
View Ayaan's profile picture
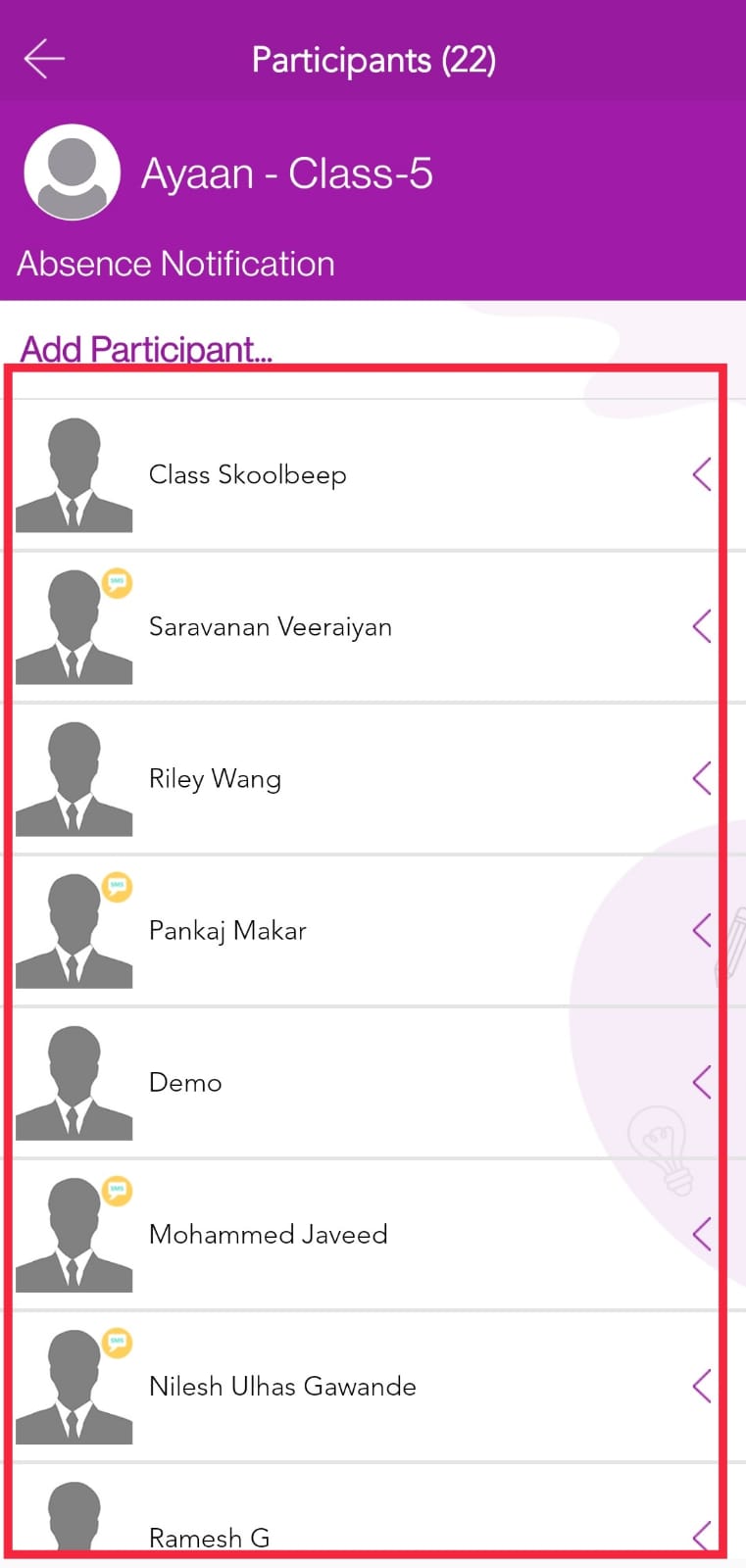(73, 172)
